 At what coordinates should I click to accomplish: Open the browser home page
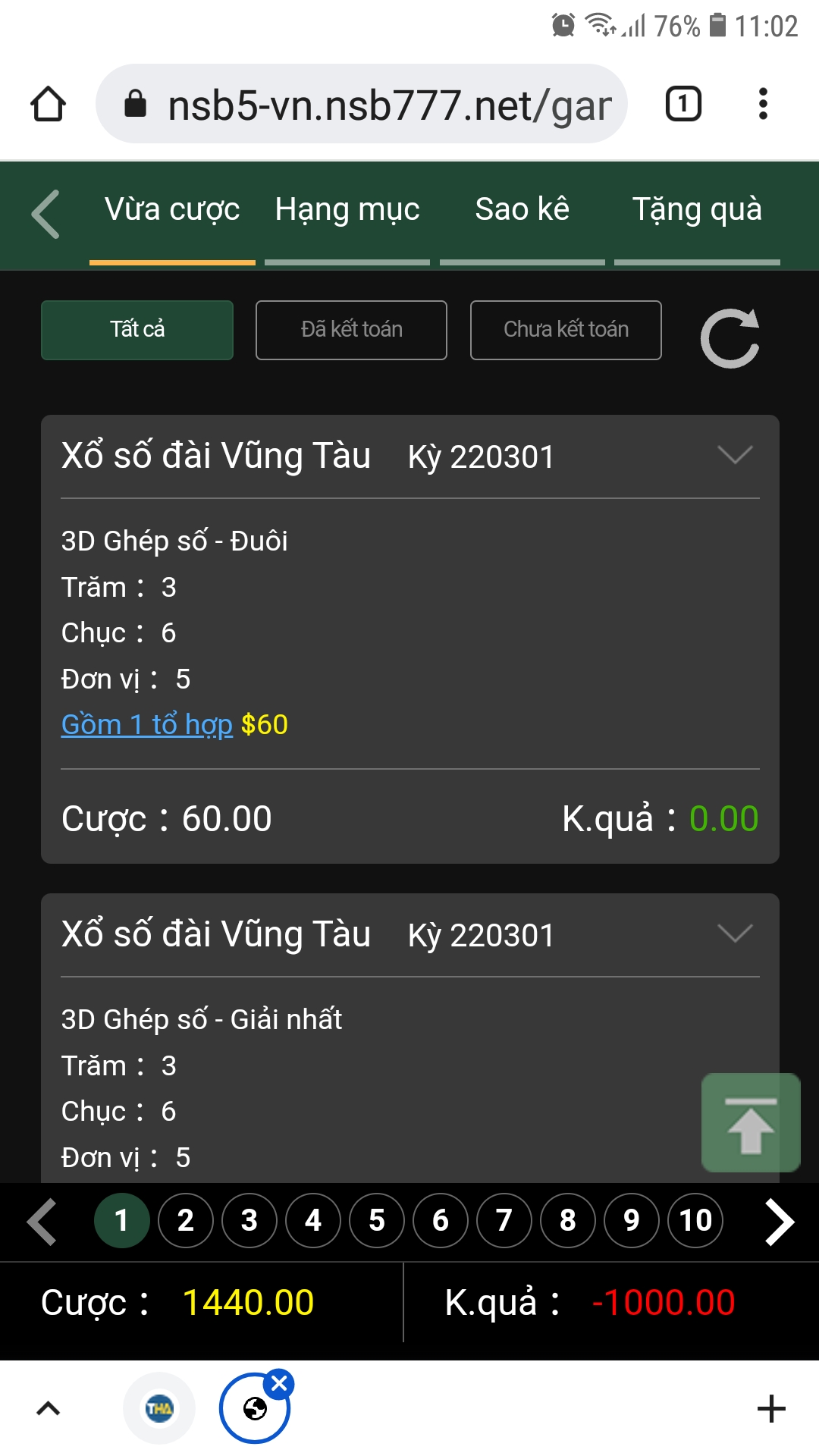(48, 104)
